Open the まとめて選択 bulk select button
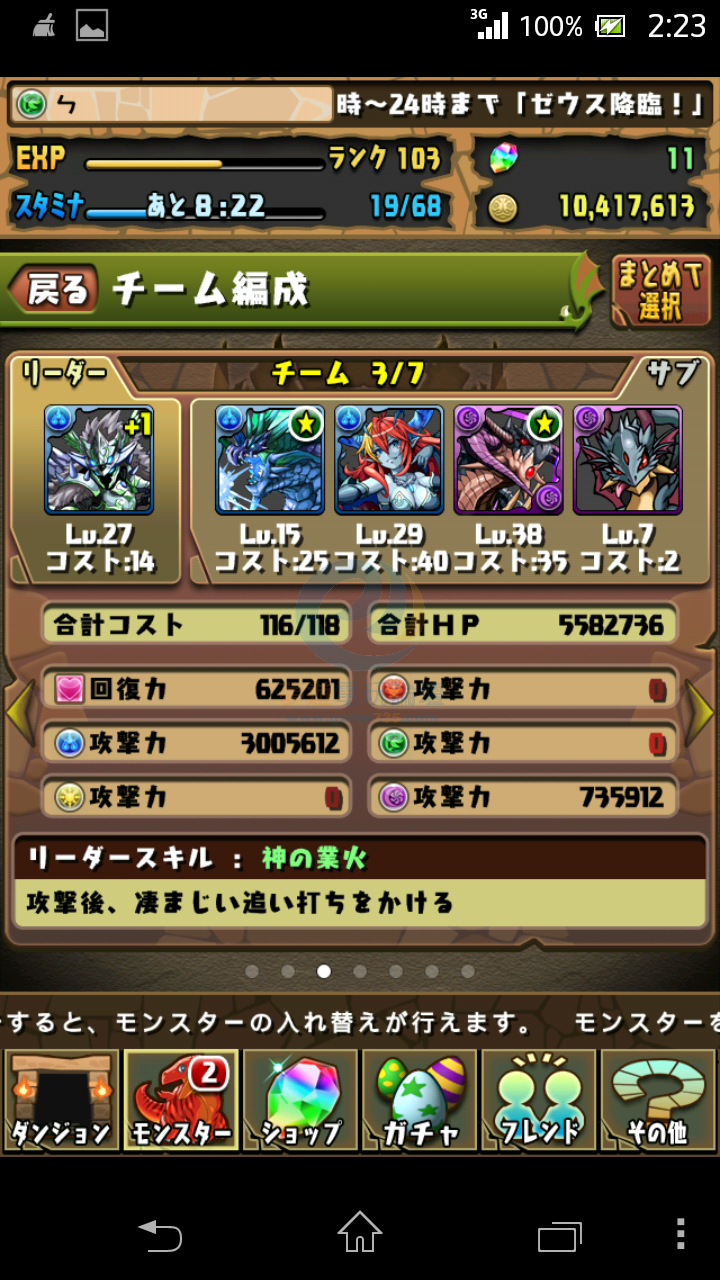 [x=660, y=290]
